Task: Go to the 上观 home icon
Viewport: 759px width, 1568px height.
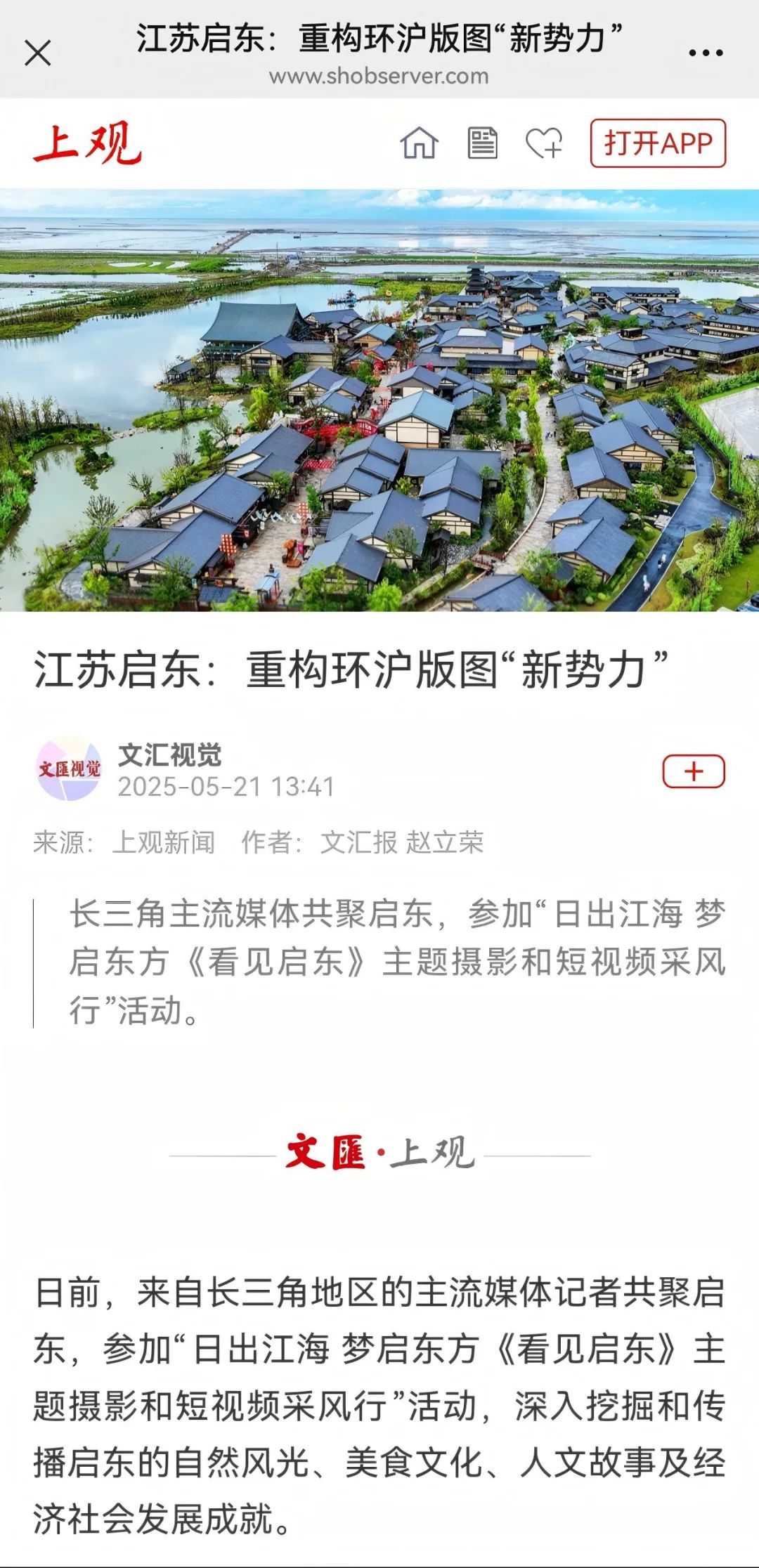Action: point(419,143)
